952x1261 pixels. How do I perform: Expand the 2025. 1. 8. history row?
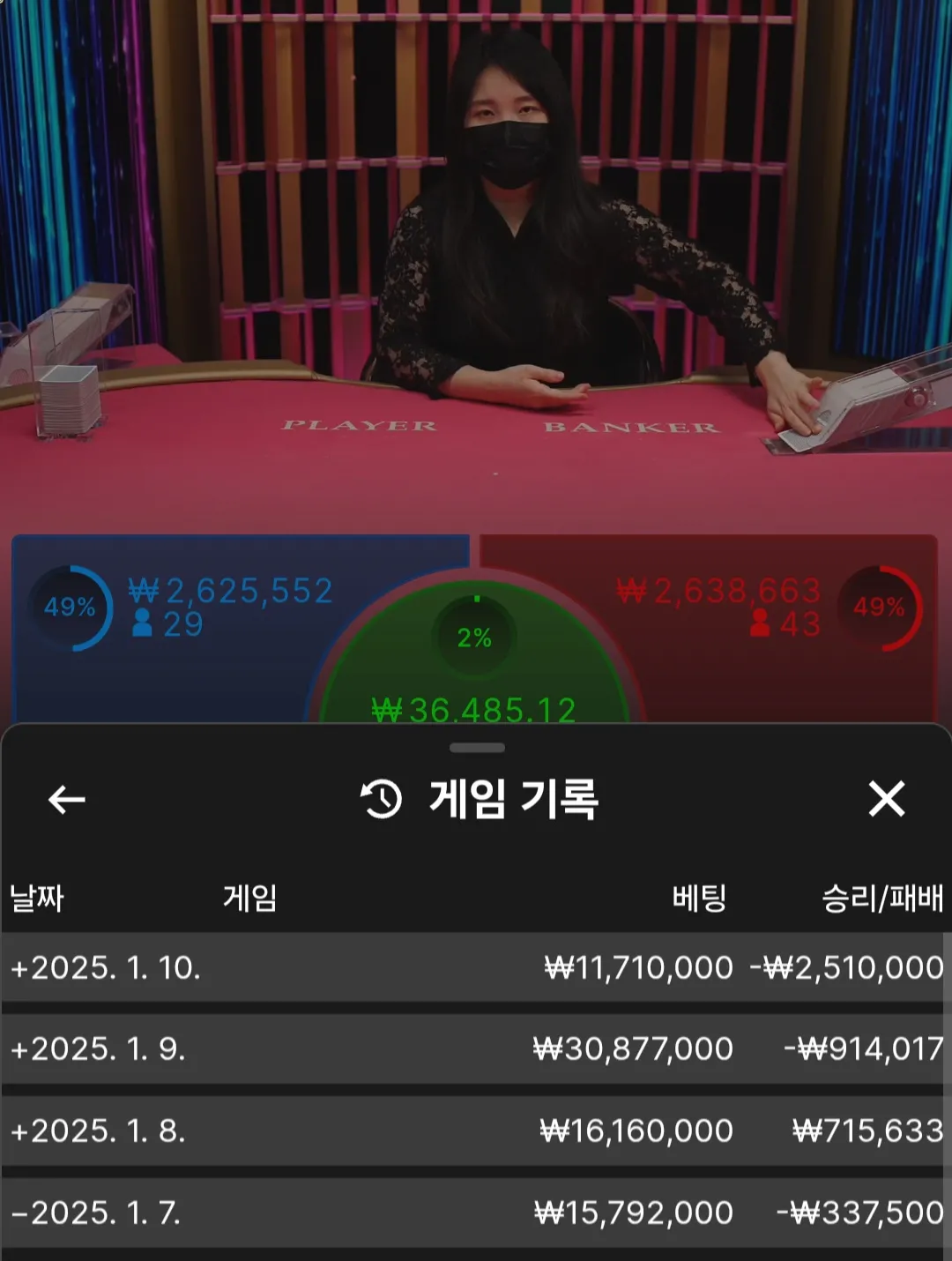19,1131
